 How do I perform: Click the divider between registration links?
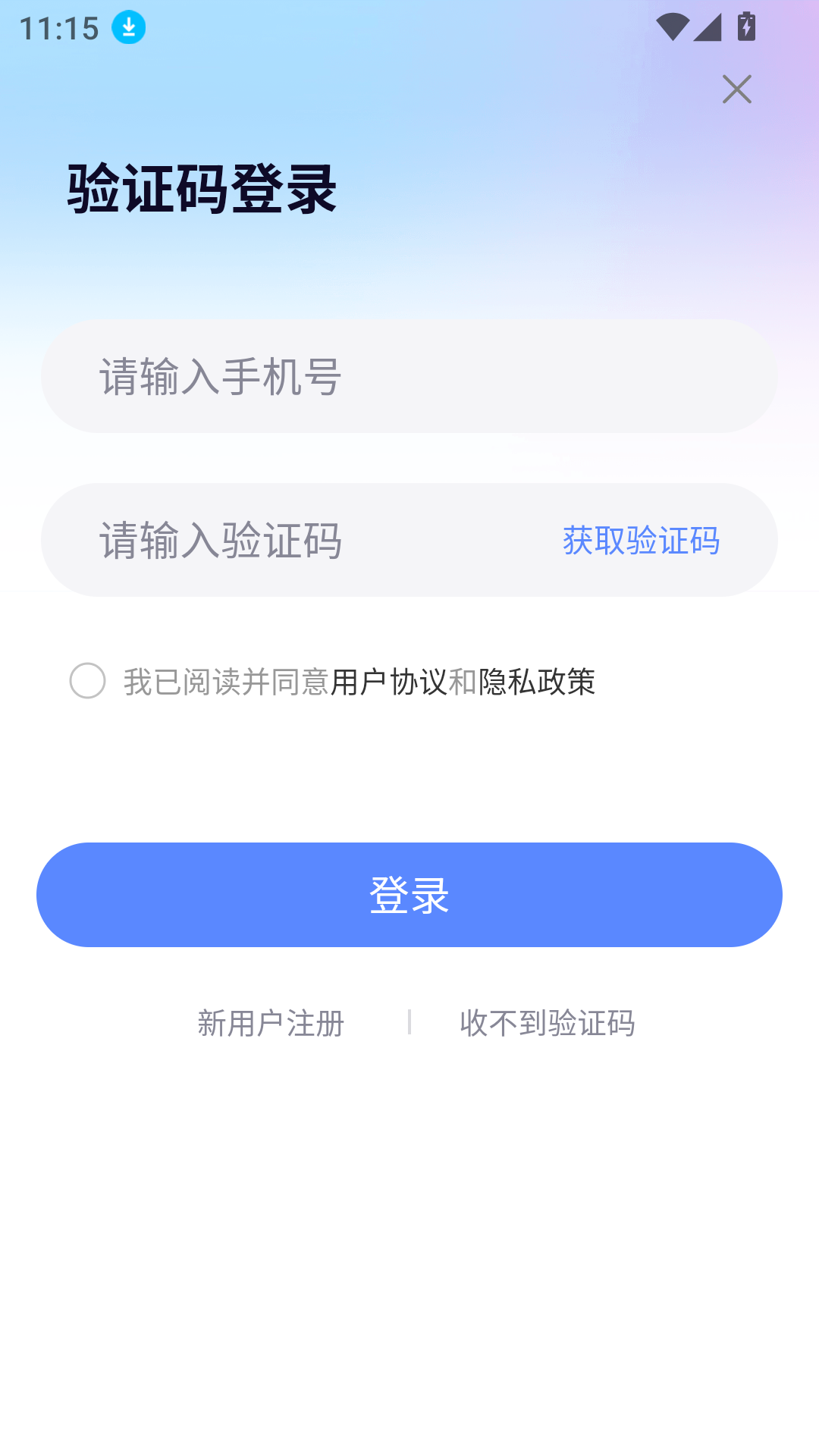[x=410, y=1022]
